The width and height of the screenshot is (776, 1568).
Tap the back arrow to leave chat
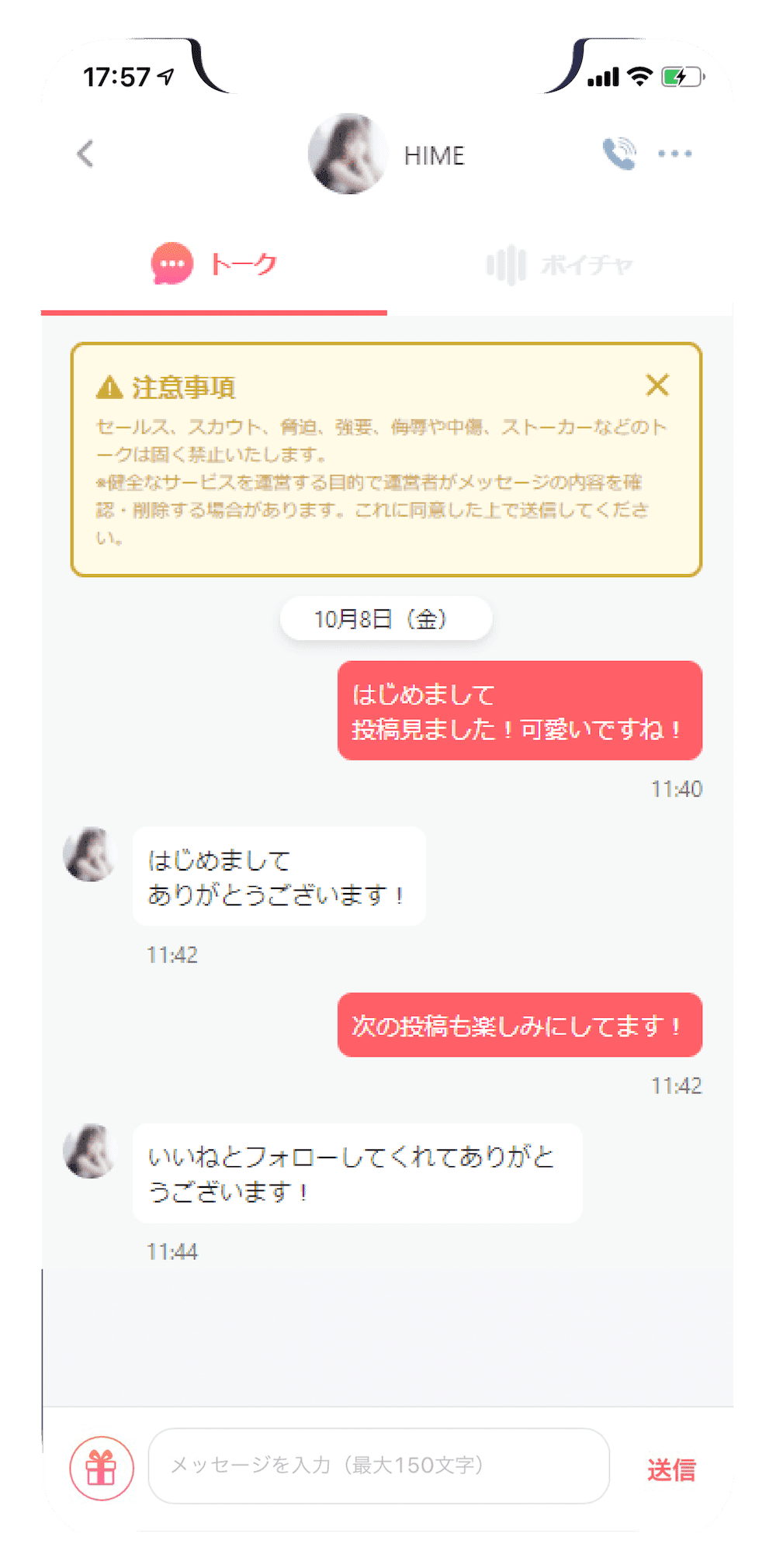87,154
